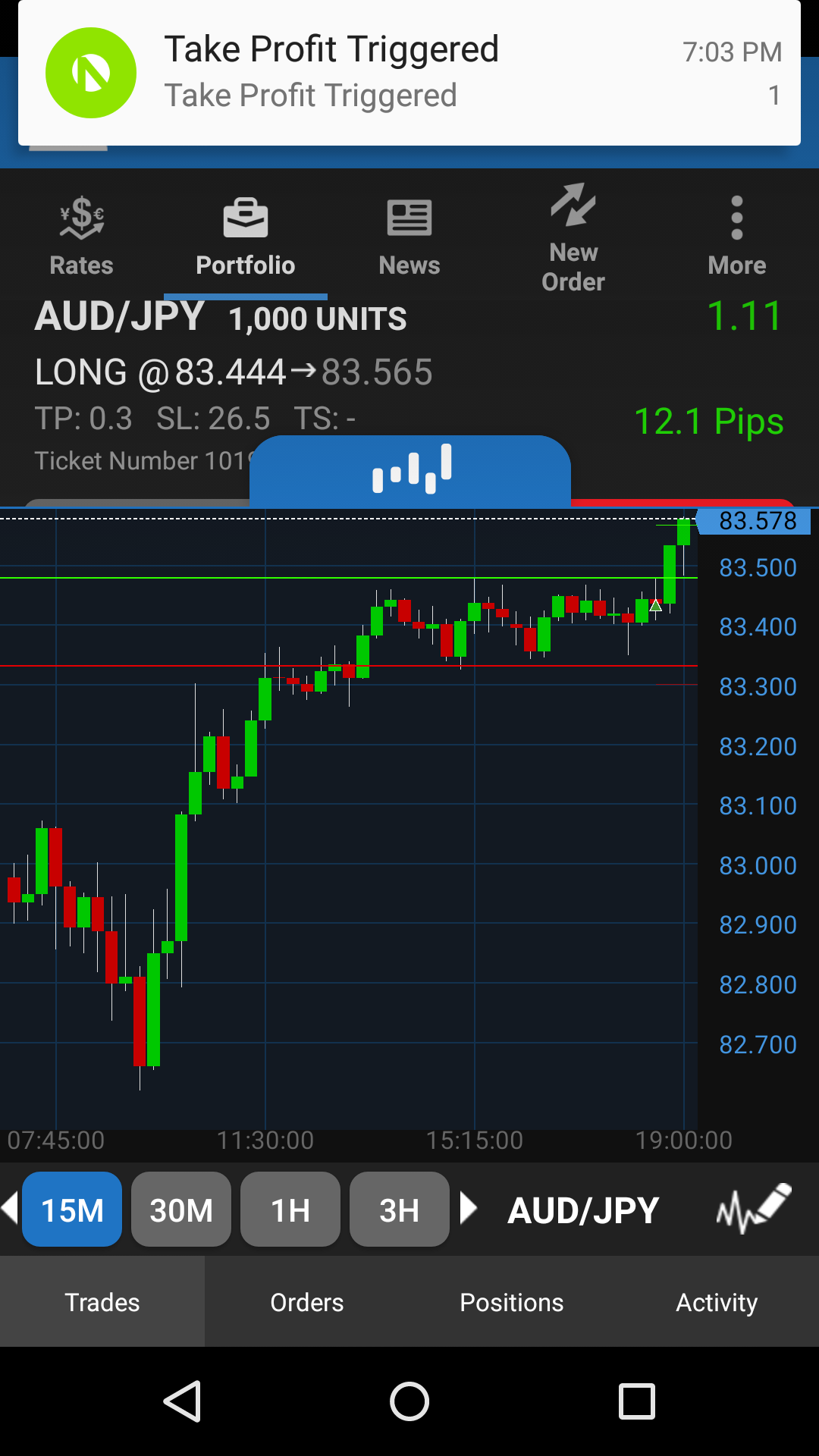
Task: Open the More menu
Action: tap(736, 235)
